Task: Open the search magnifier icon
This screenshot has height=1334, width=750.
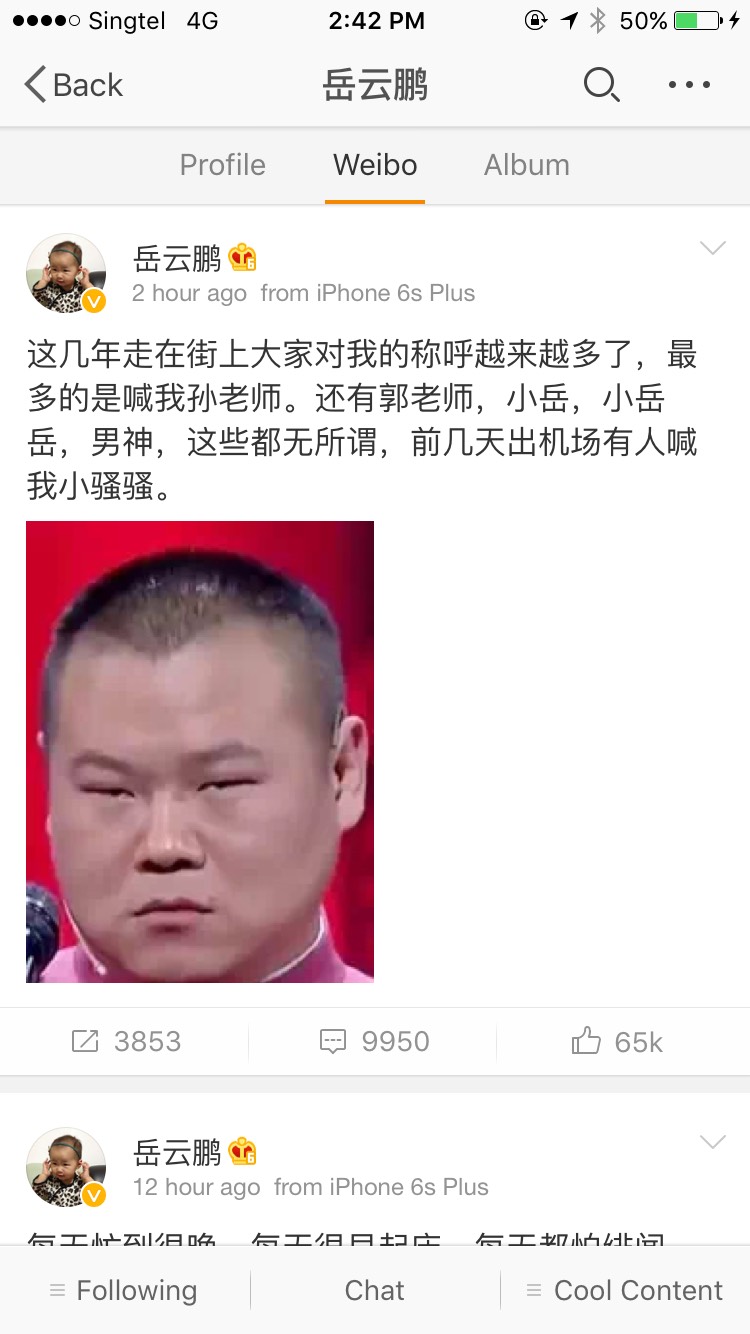Action: coord(601,85)
